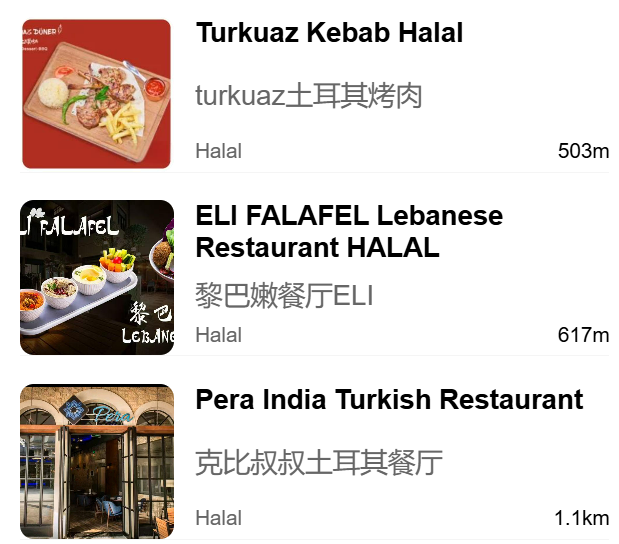Open the Turkuaz Kebab Halal listing
619x544 pixels.
[x=329, y=33]
